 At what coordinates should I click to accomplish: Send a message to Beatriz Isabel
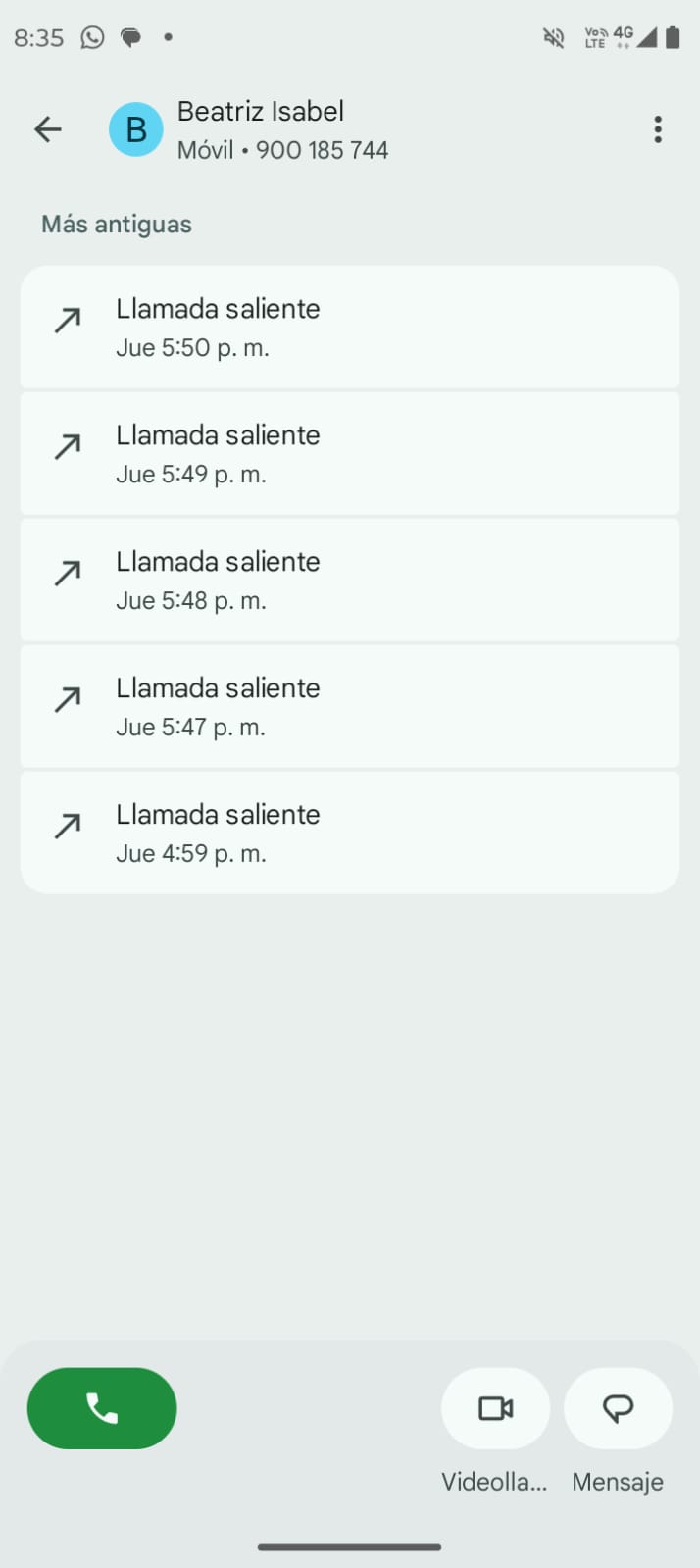click(618, 1408)
